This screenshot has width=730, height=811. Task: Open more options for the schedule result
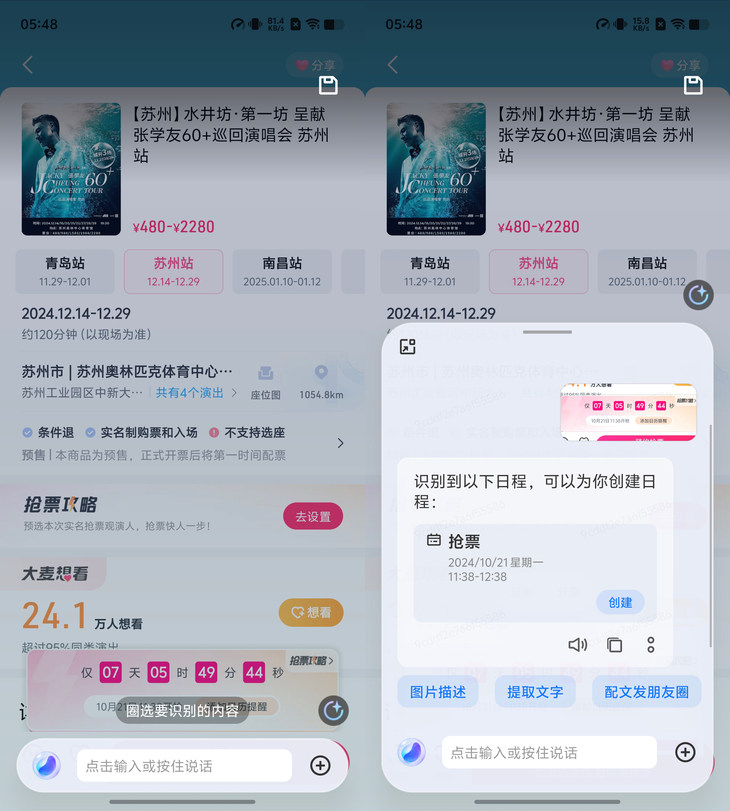[650, 645]
